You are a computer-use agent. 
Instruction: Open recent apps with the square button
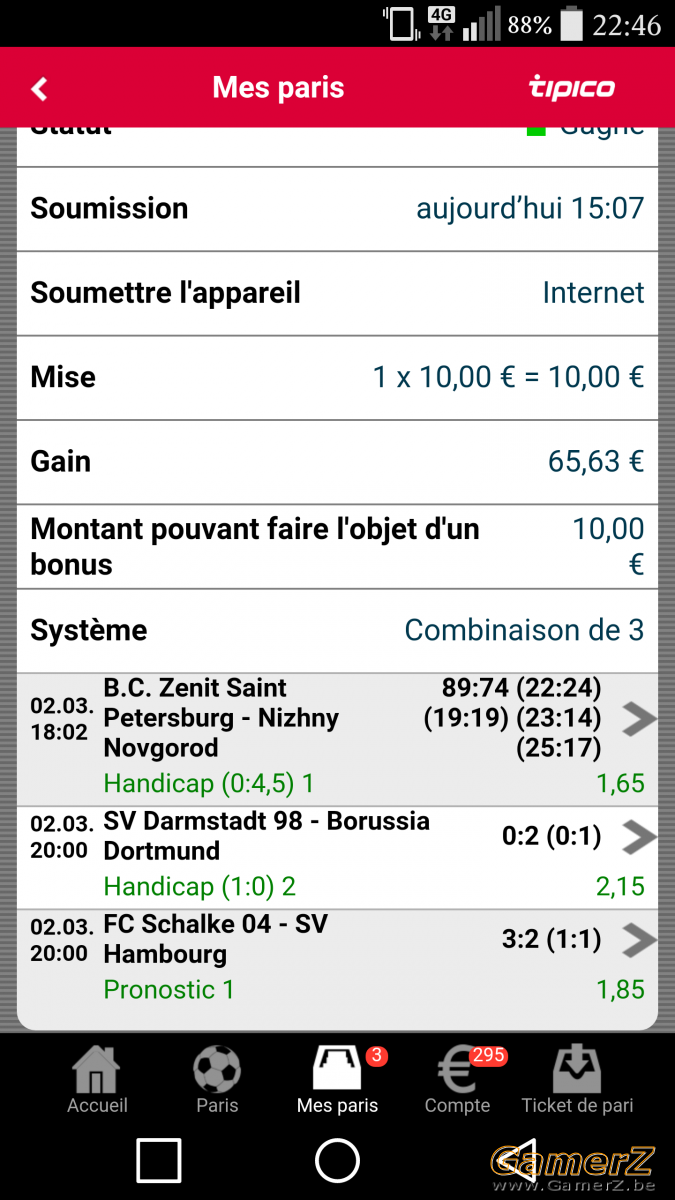158,1161
